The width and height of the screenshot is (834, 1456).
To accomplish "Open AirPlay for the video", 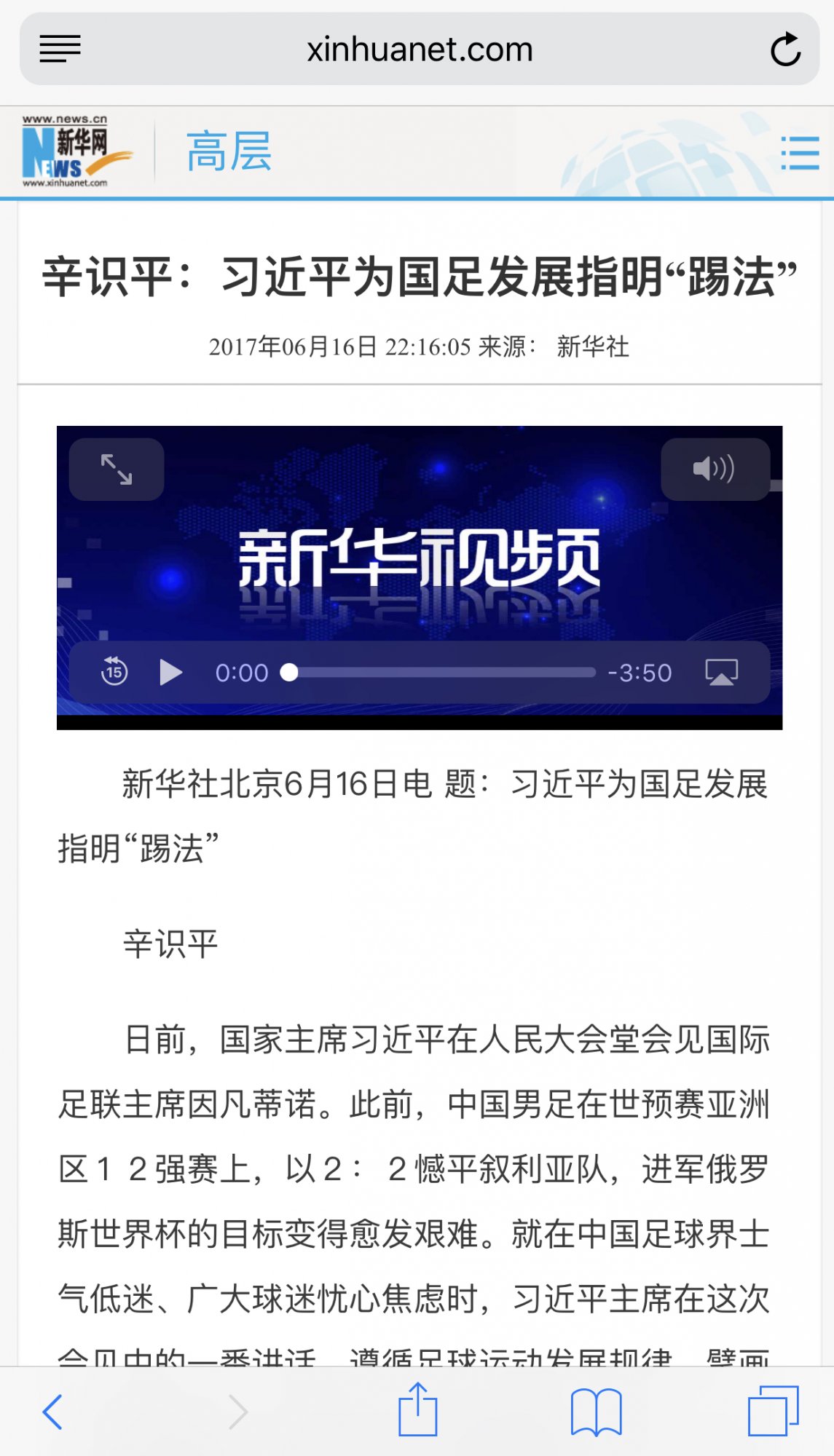I will pos(721,672).
